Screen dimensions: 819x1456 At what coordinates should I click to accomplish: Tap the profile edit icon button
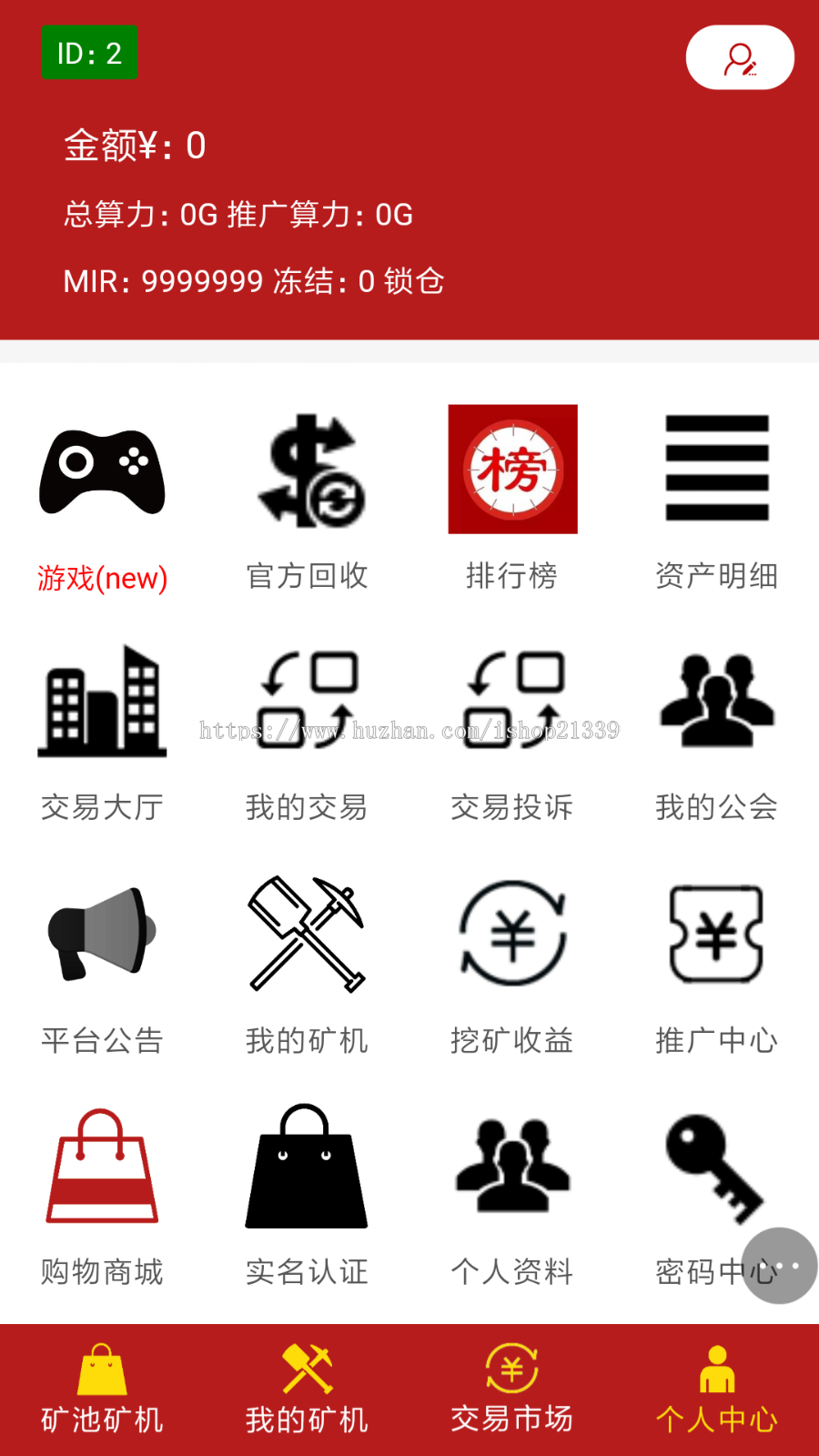[x=740, y=57]
